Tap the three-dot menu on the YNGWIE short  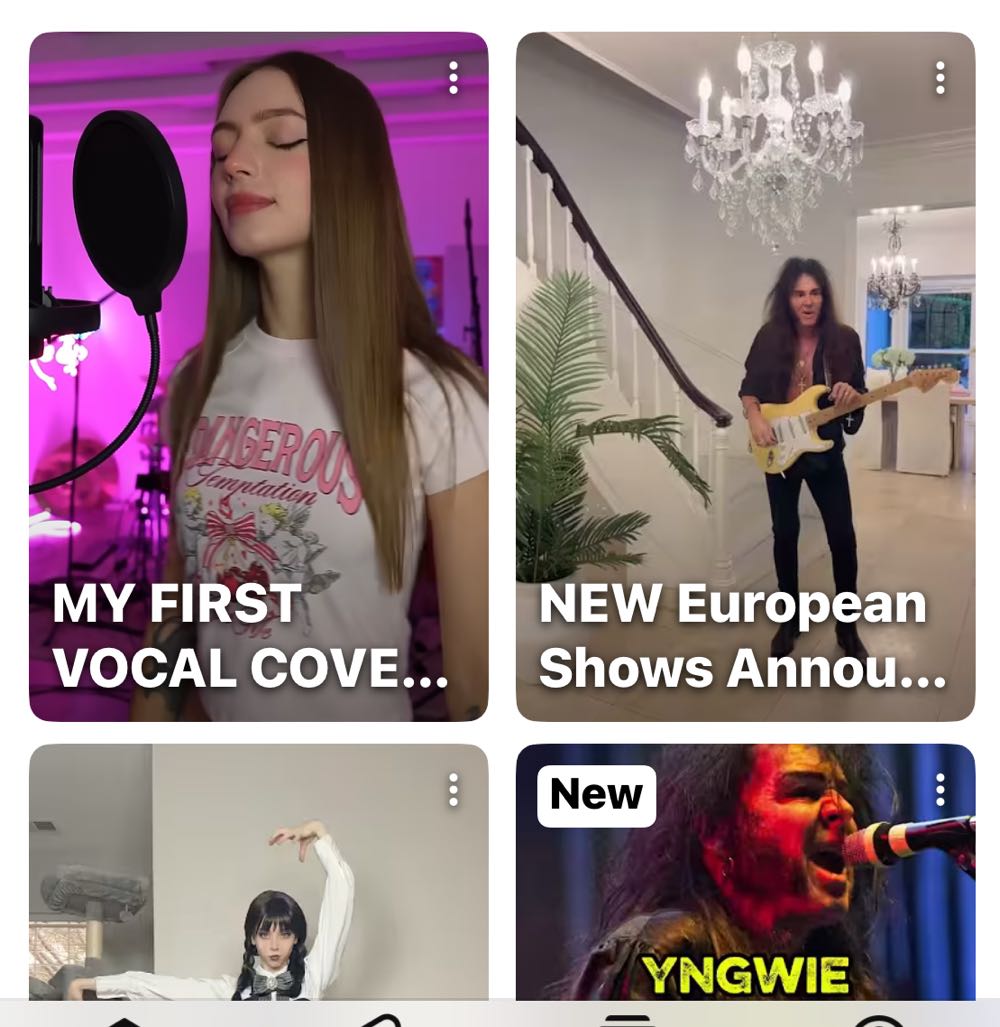coord(940,790)
